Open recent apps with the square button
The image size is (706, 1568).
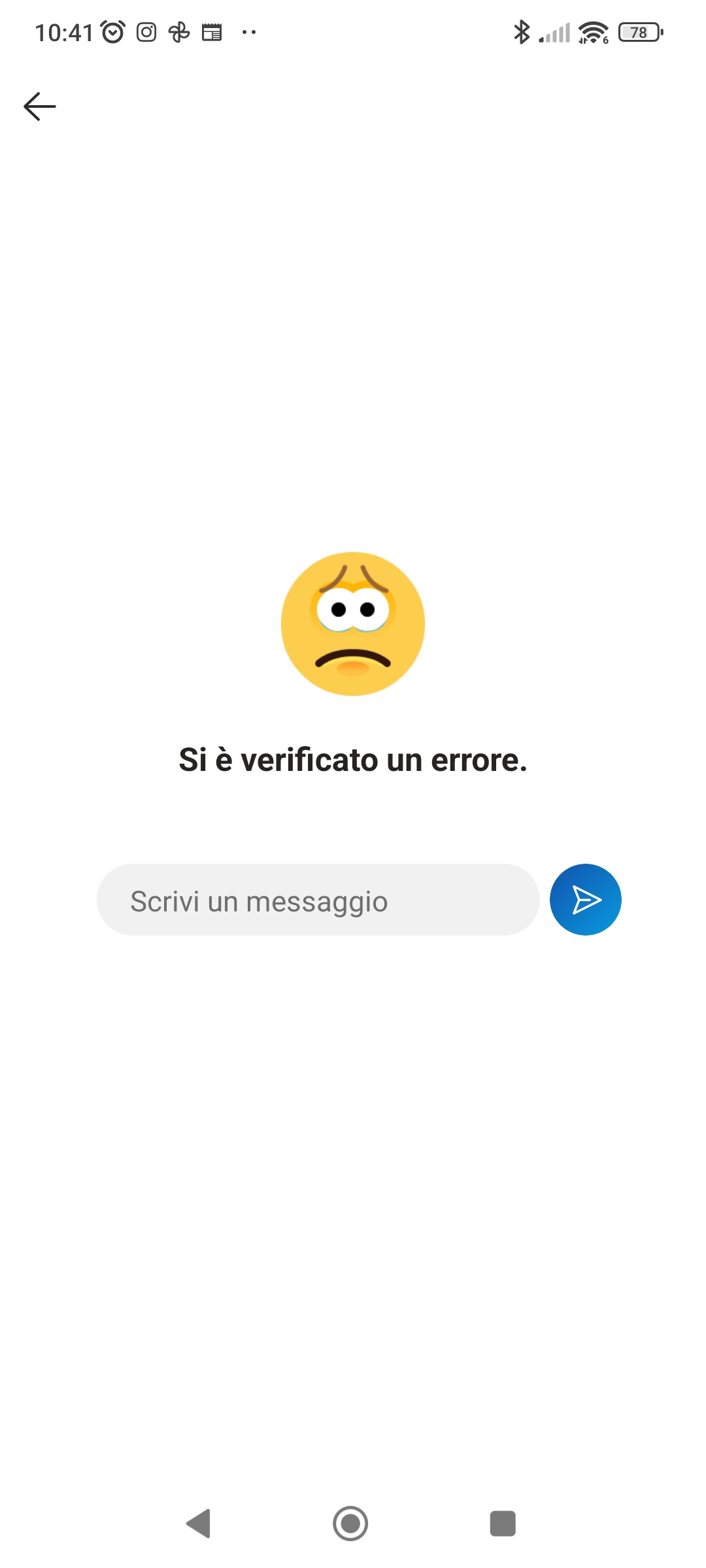coord(503,1524)
